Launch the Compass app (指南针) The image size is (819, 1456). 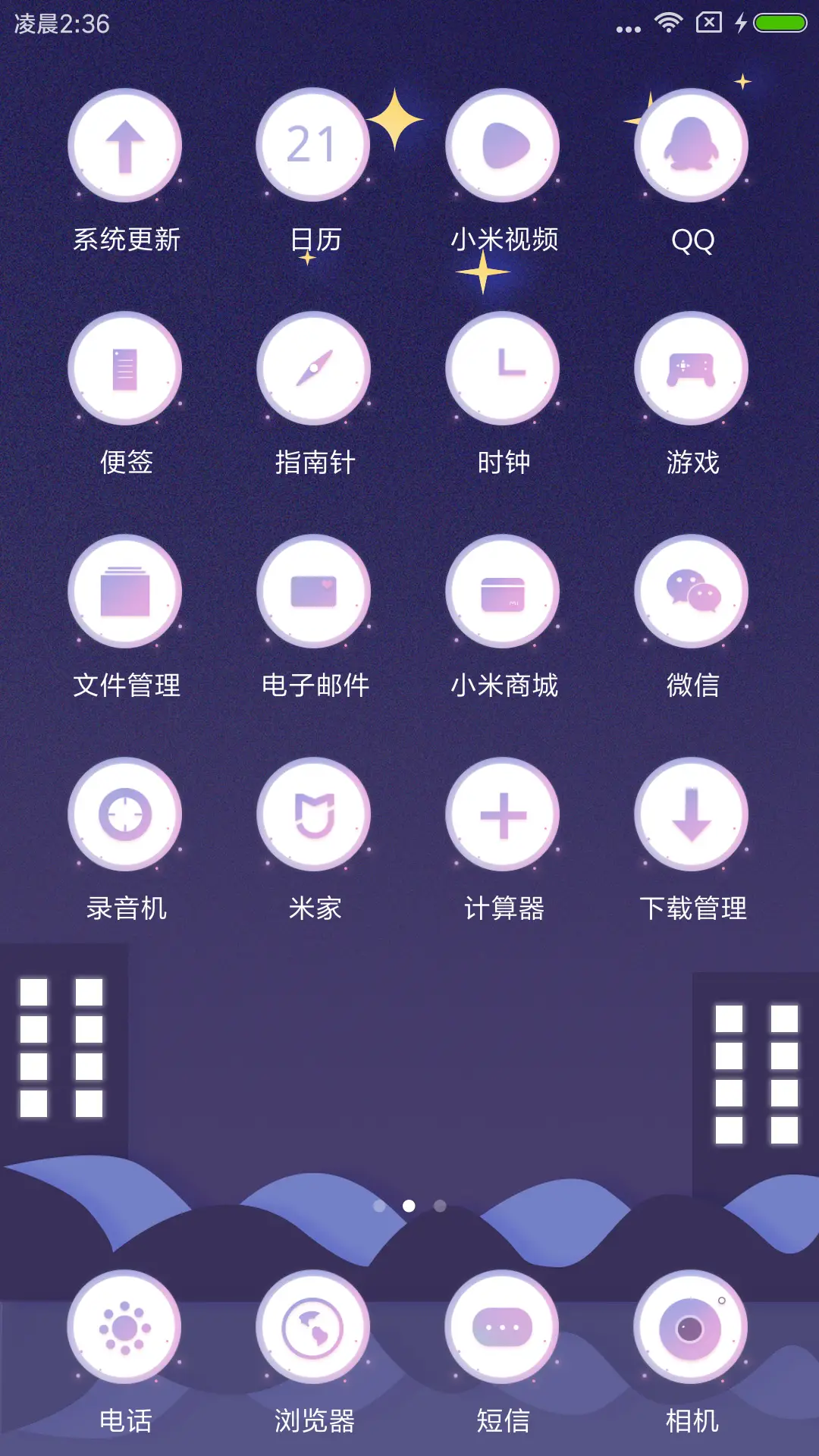coord(314,368)
